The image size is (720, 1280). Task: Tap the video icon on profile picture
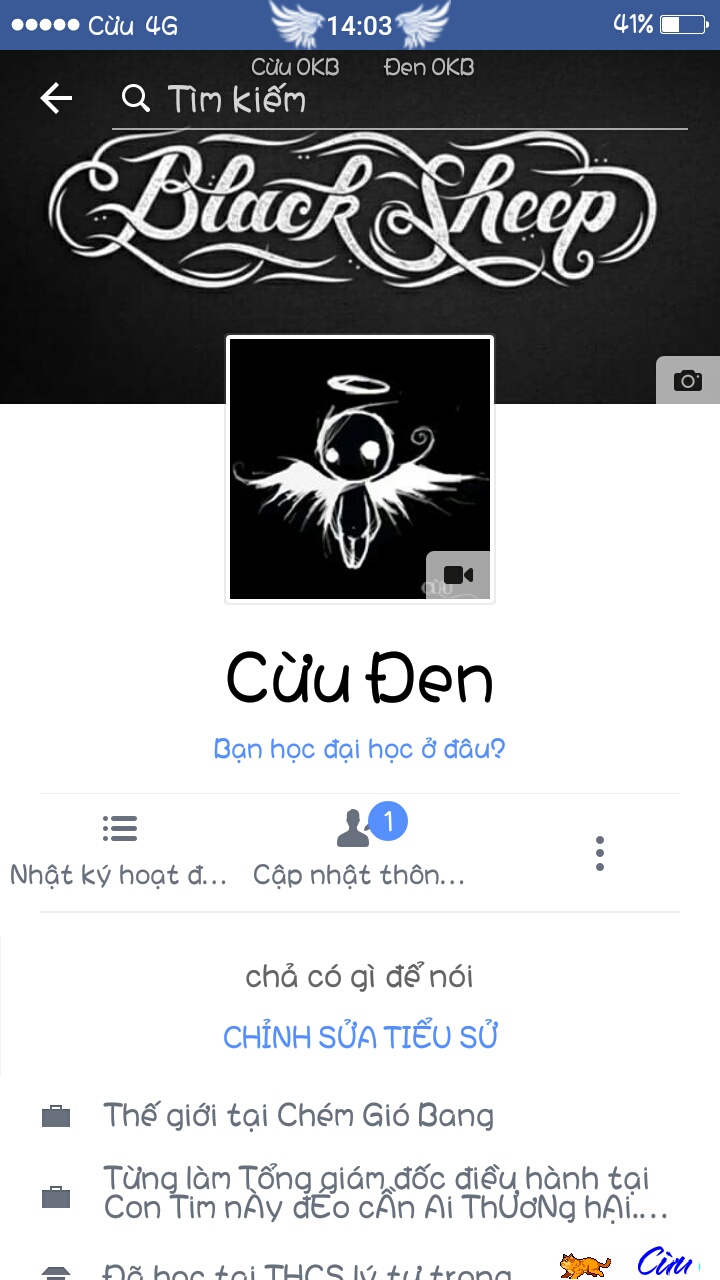point(458,575)
